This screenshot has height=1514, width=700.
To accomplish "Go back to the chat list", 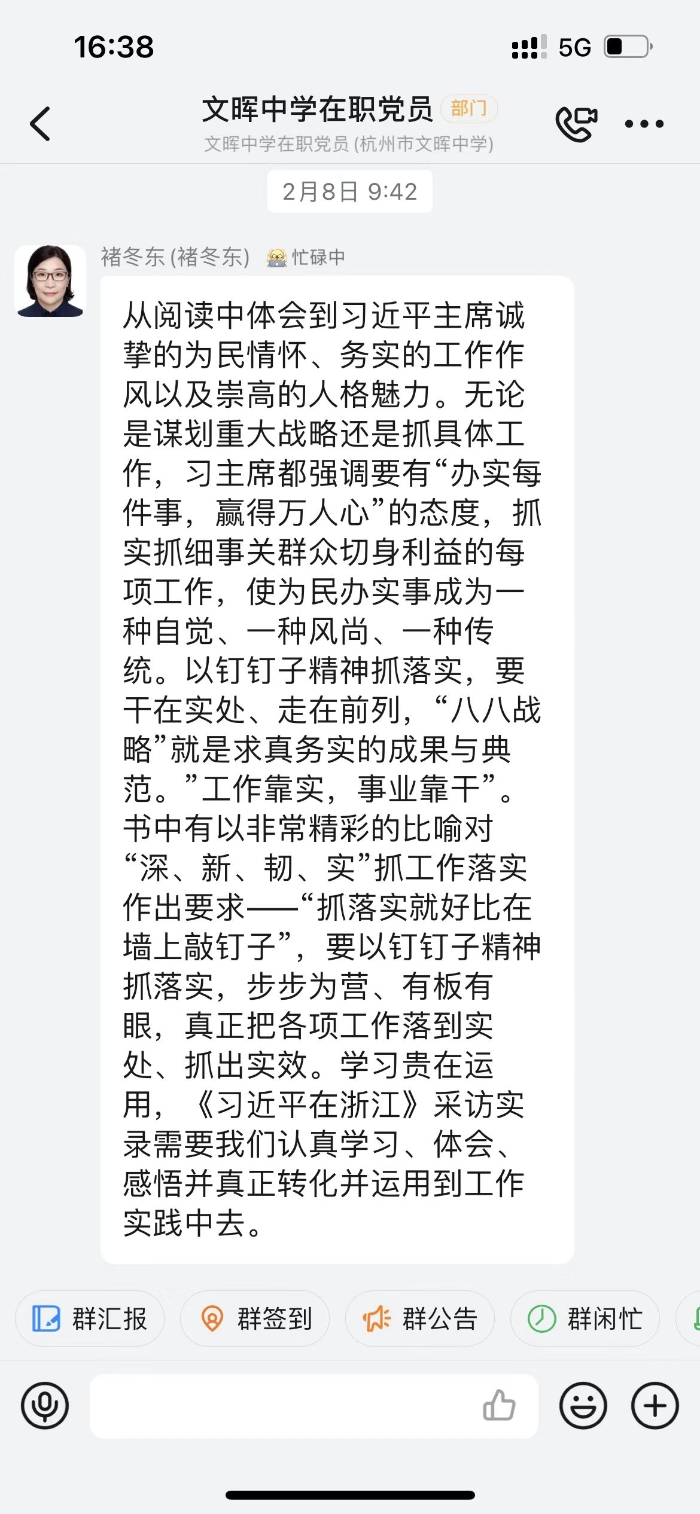I will [40, 124].
